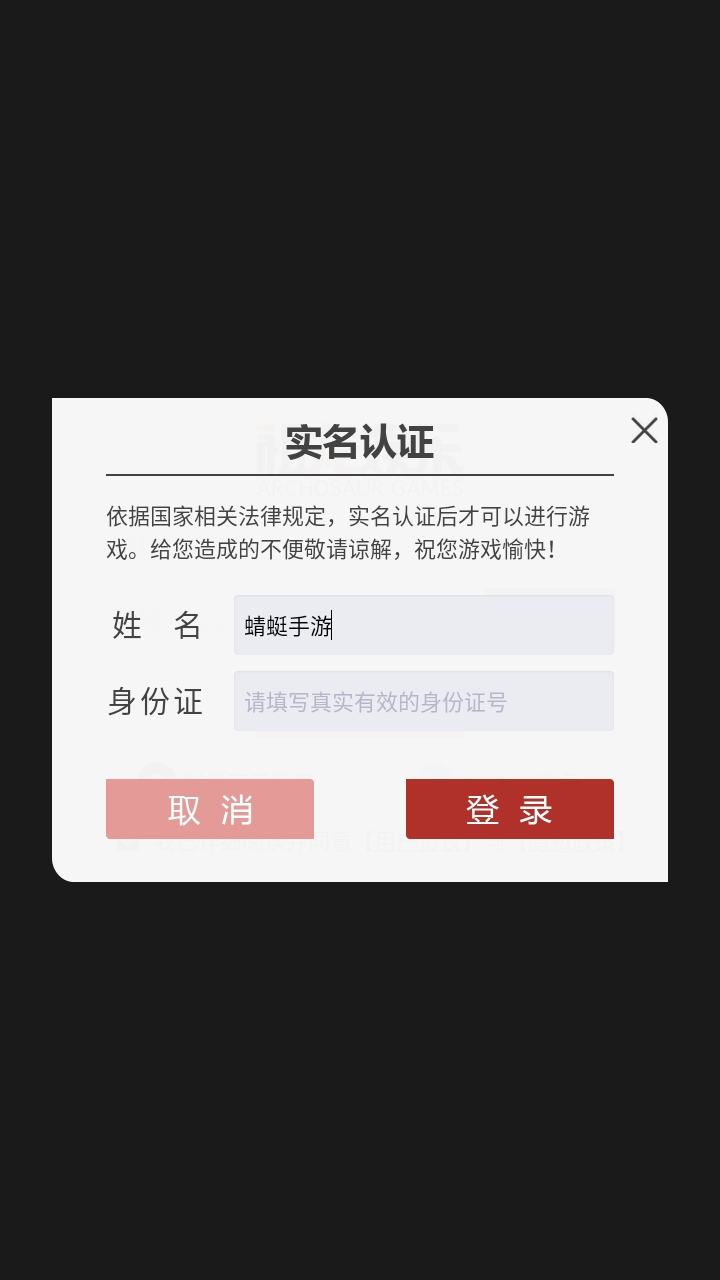Submit with the 登录 button

pos(509,809)
